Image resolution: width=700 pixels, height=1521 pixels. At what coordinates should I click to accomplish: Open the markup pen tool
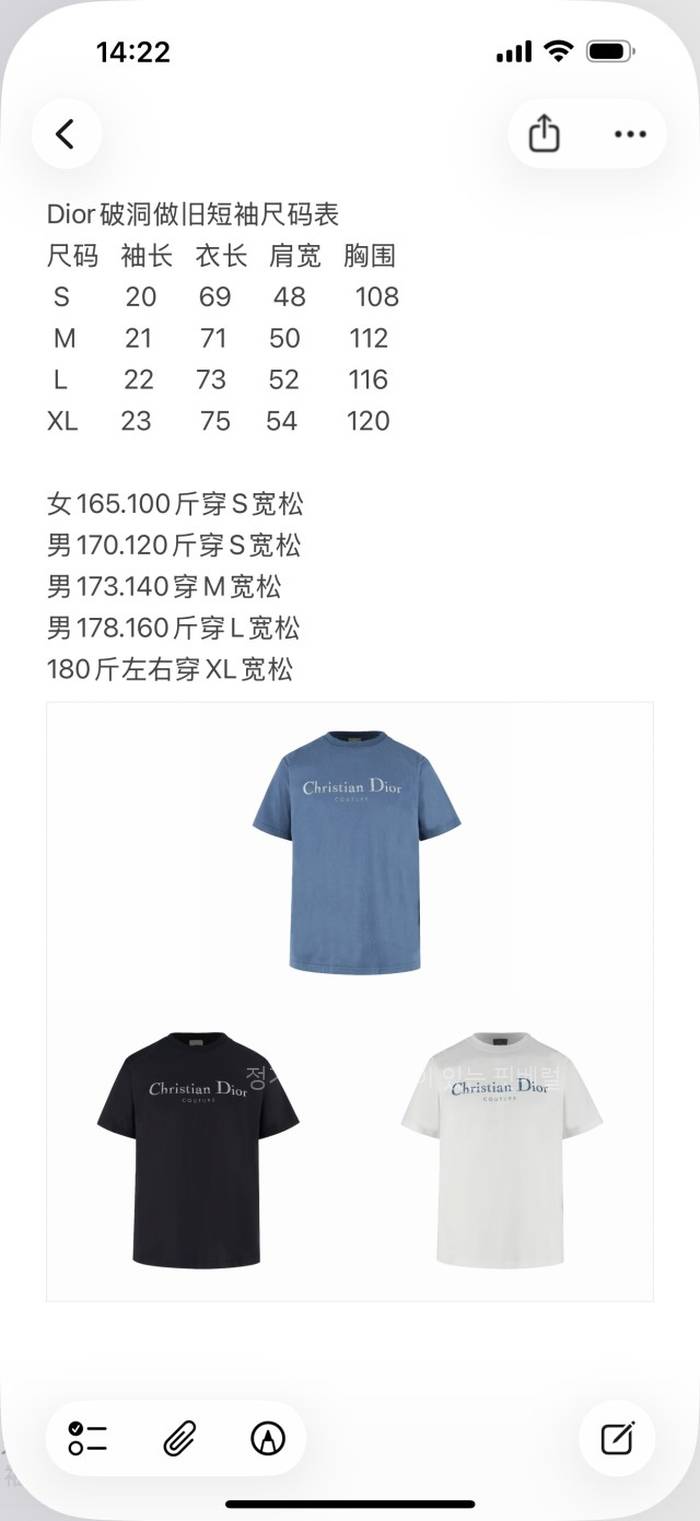tap(268, 1438)
